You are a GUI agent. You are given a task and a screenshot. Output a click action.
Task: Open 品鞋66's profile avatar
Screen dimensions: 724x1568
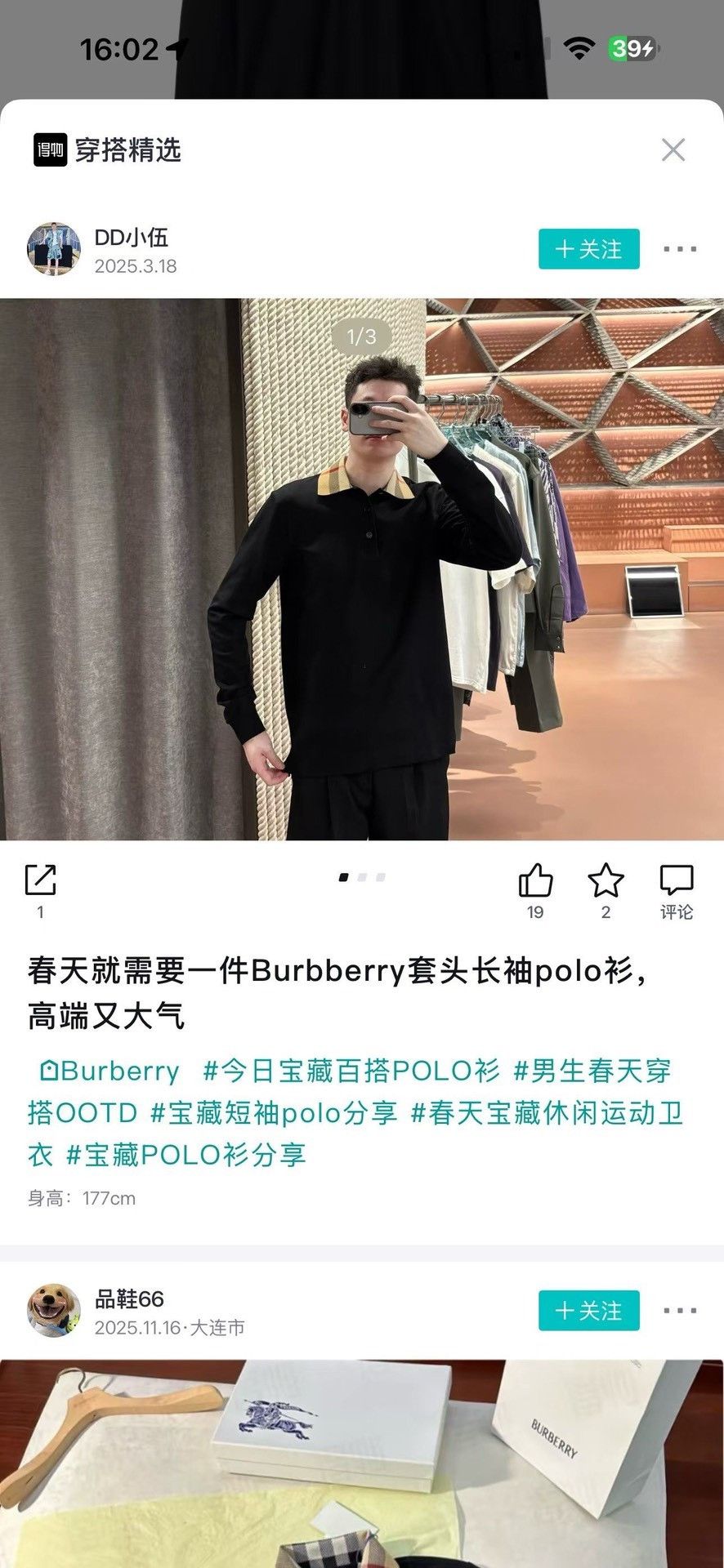[54, 1311]
